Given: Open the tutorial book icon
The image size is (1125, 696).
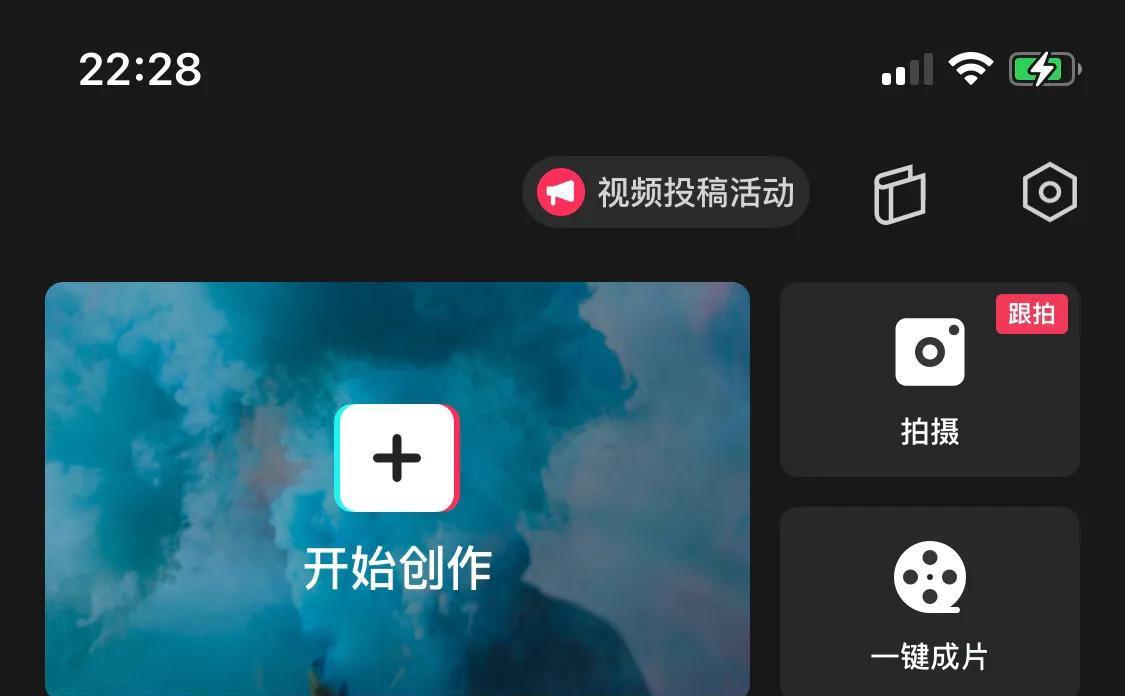Looking at the screenshot, I should click(899, 193).
